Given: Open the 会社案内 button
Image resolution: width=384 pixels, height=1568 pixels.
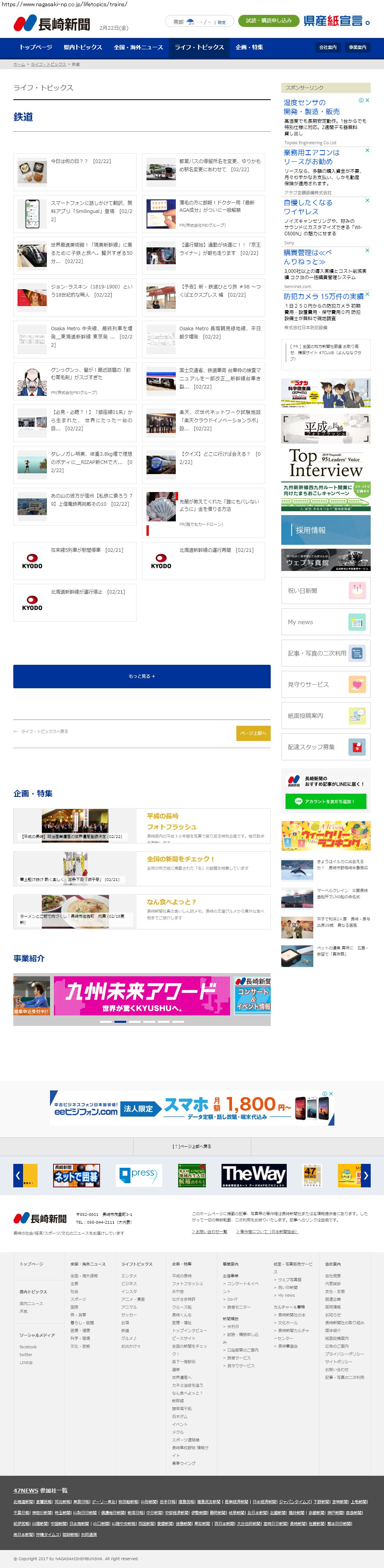Looking at the screenshot, I should (x=327, y=47).
